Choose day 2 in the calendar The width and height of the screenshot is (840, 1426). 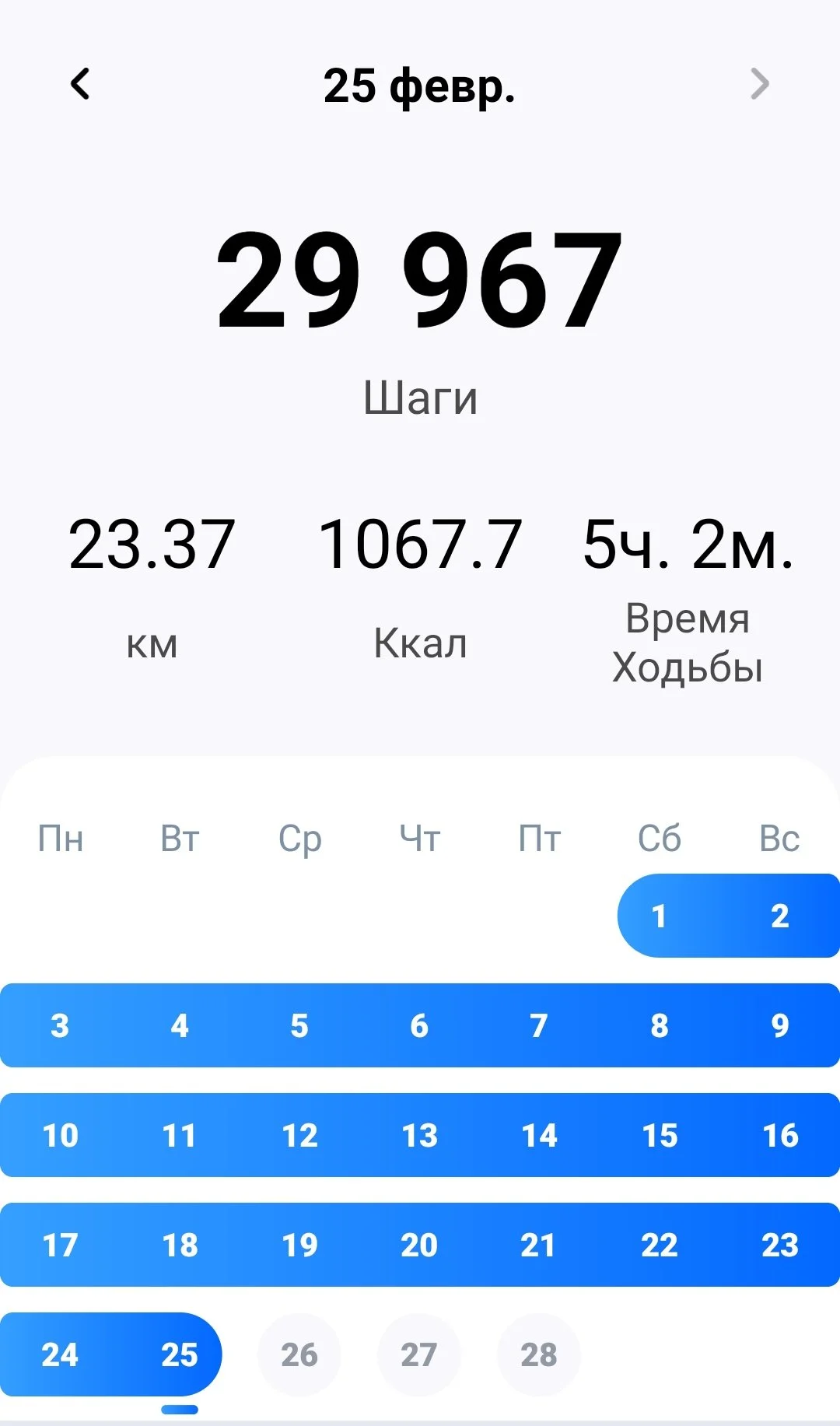(x=779, y=916)
